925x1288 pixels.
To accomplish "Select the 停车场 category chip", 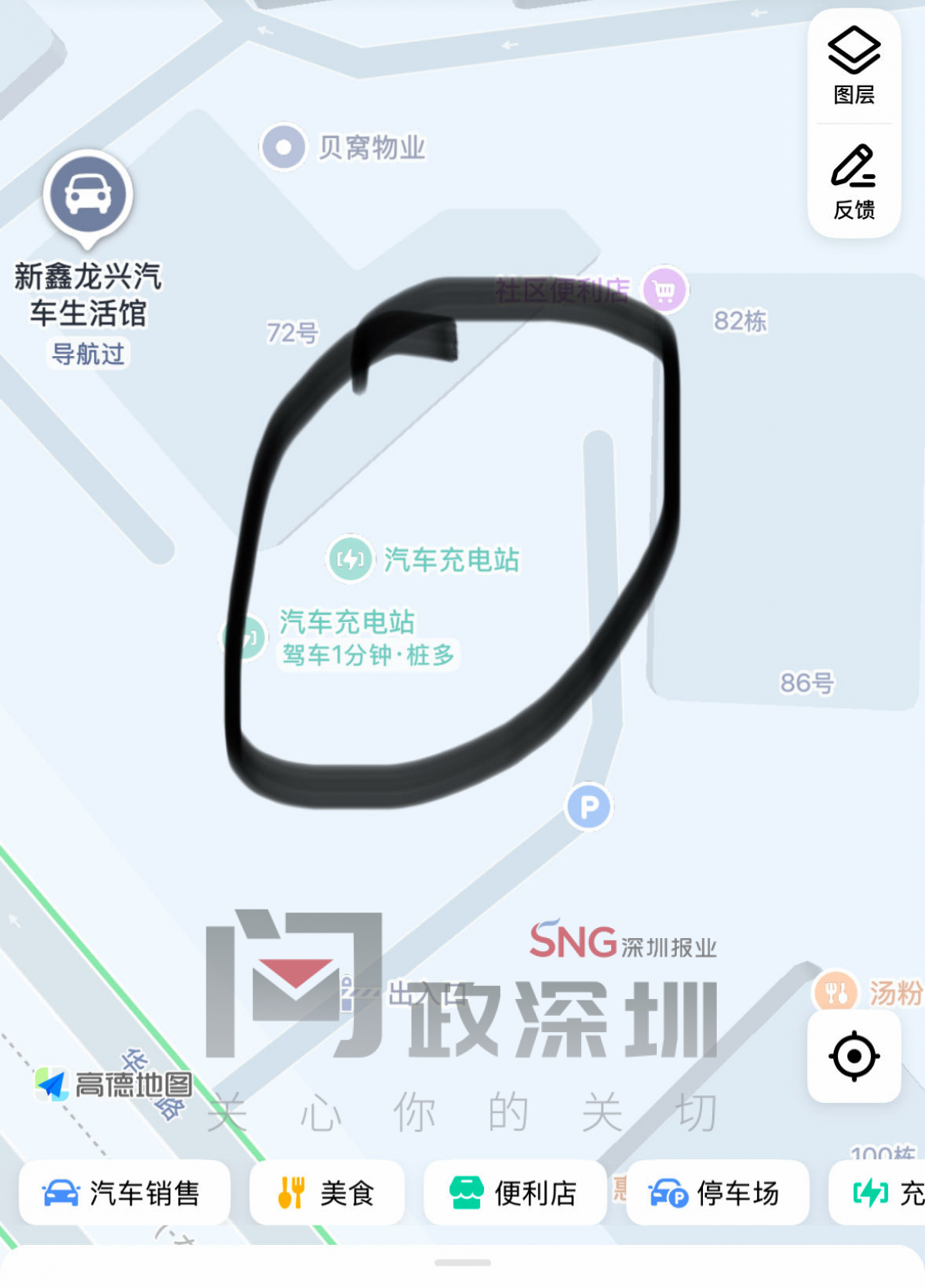I will coord(716,1192).
